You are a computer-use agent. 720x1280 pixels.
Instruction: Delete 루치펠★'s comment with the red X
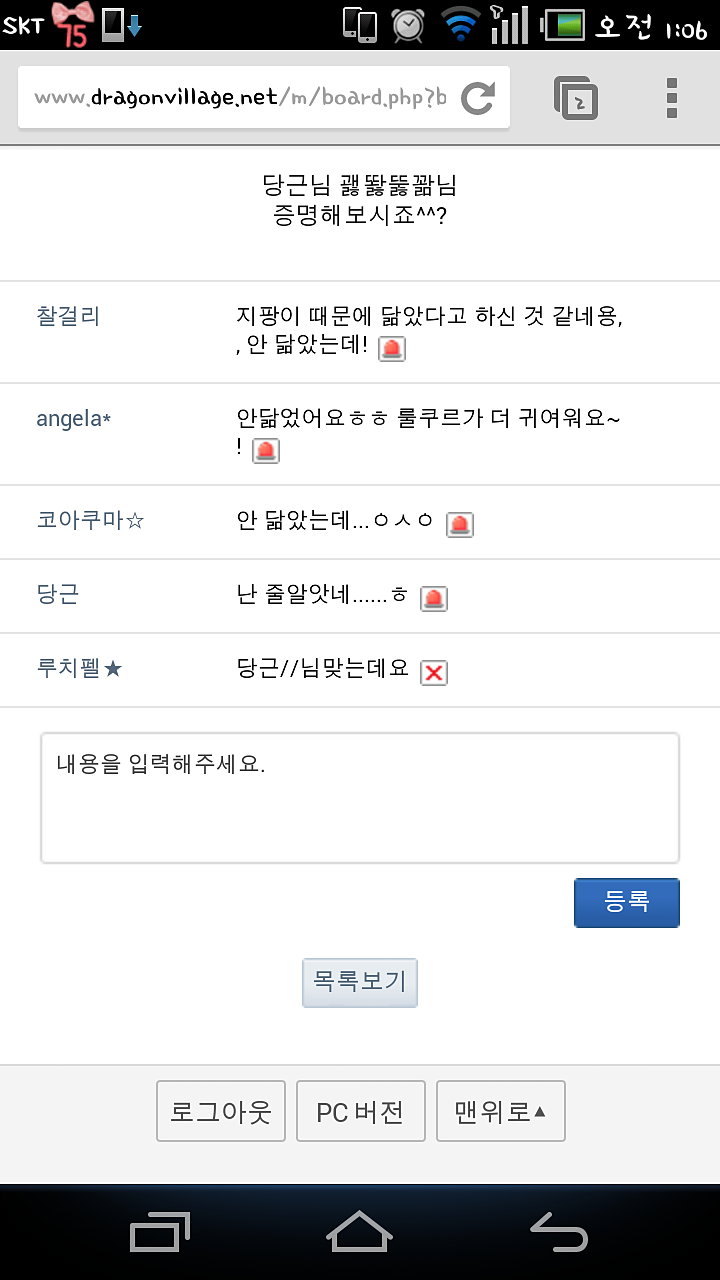434,672
